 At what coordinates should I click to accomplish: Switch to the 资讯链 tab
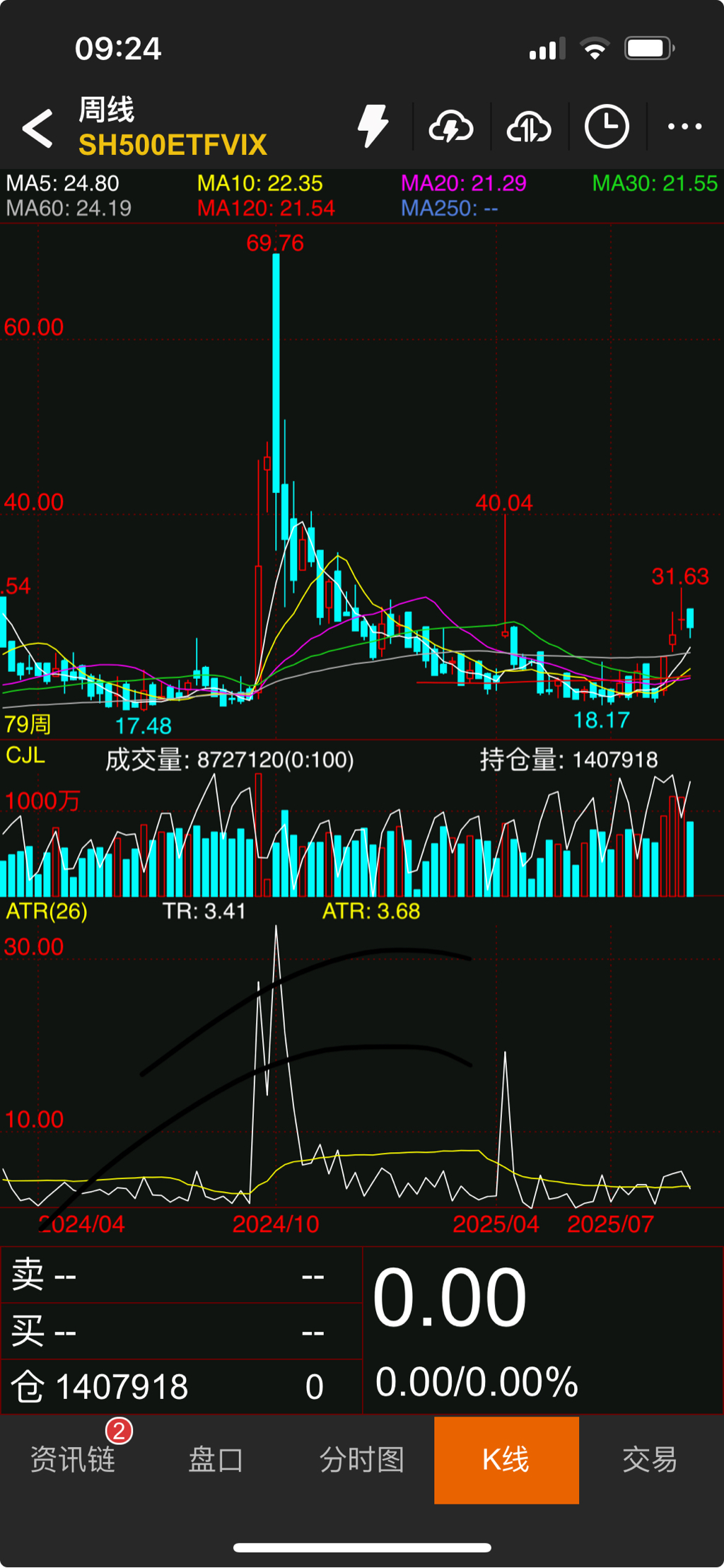[x=73, y=1459]
